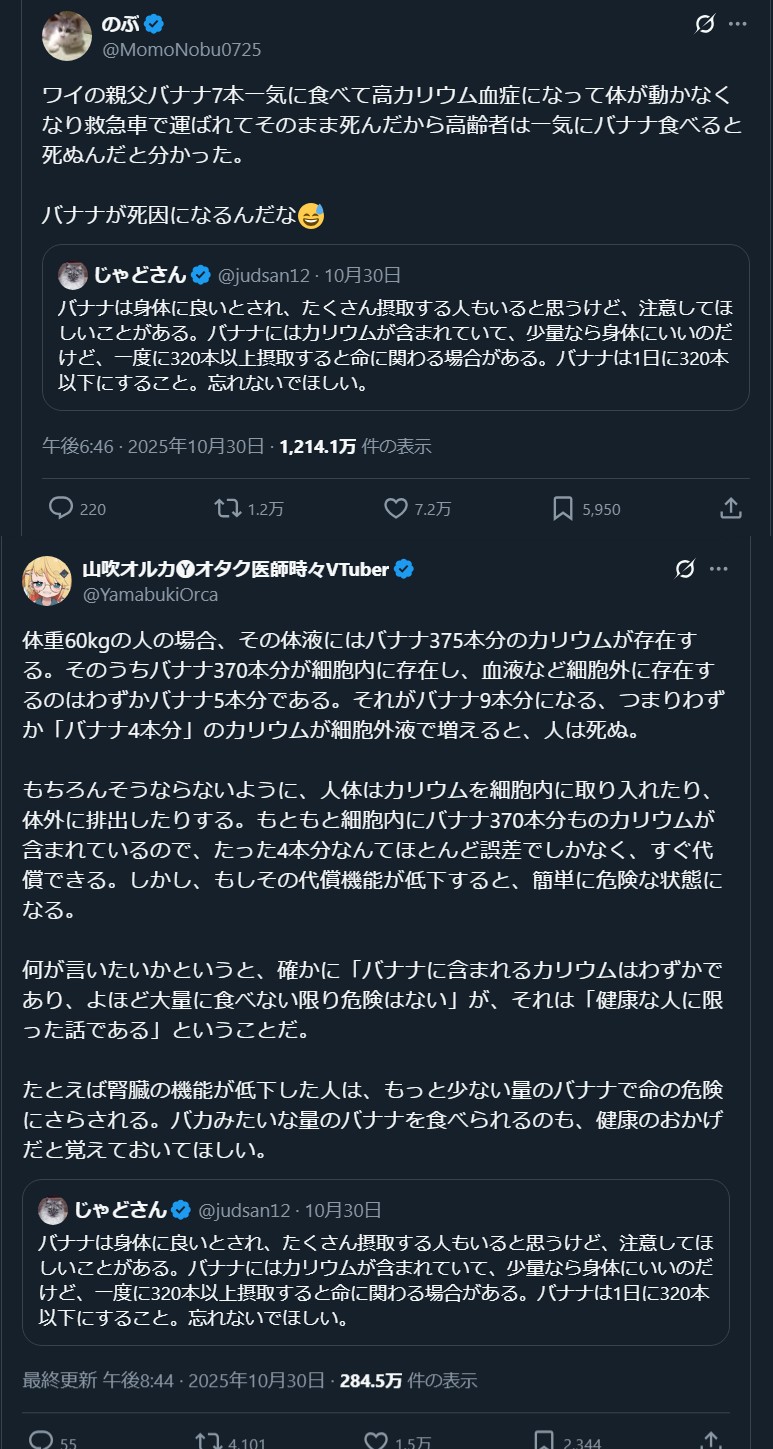Image resolution: width=773 pixels, height=1449 pixels.
Task: Bookmark のぶ's post with 5,950 saves
Action: 563,508
